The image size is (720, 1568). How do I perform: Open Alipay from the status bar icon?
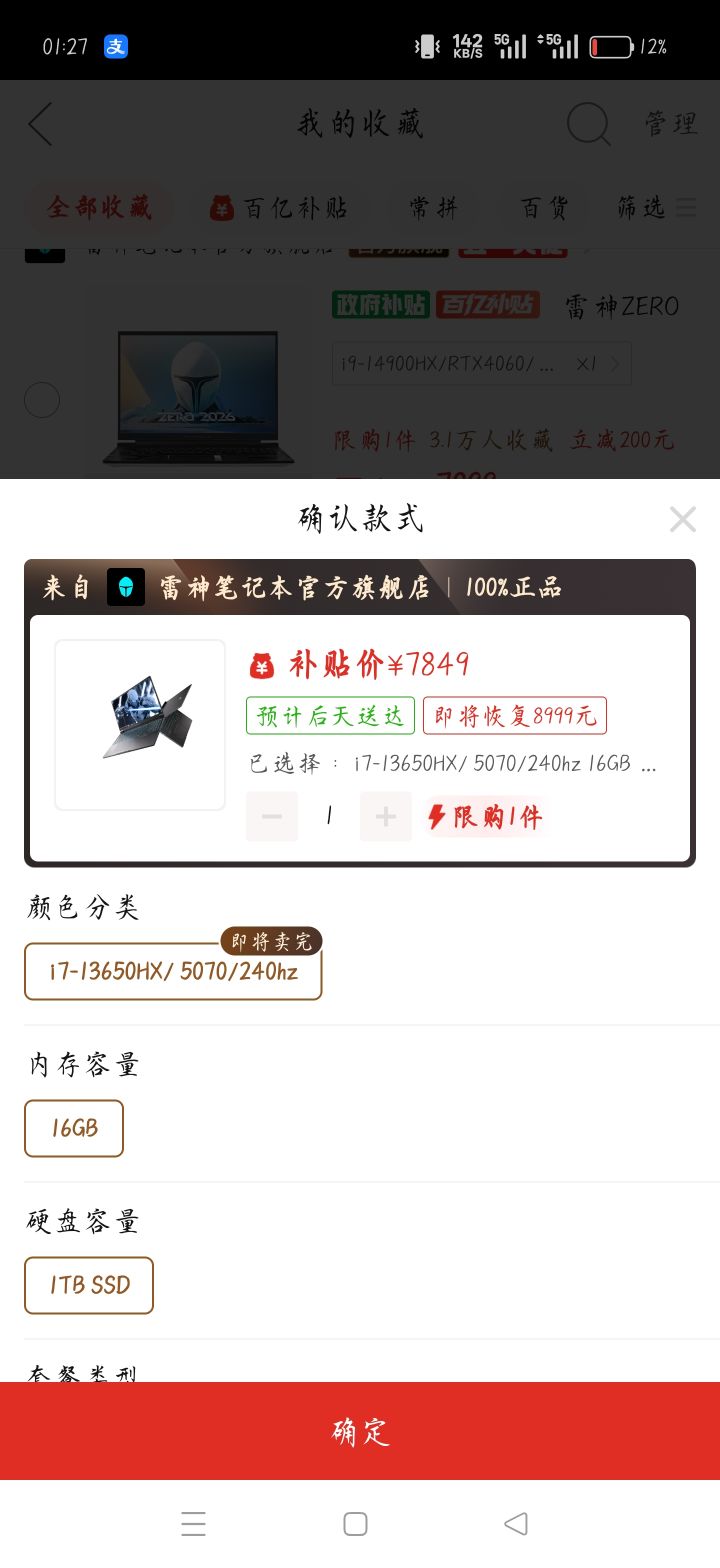tap(114, 45)
